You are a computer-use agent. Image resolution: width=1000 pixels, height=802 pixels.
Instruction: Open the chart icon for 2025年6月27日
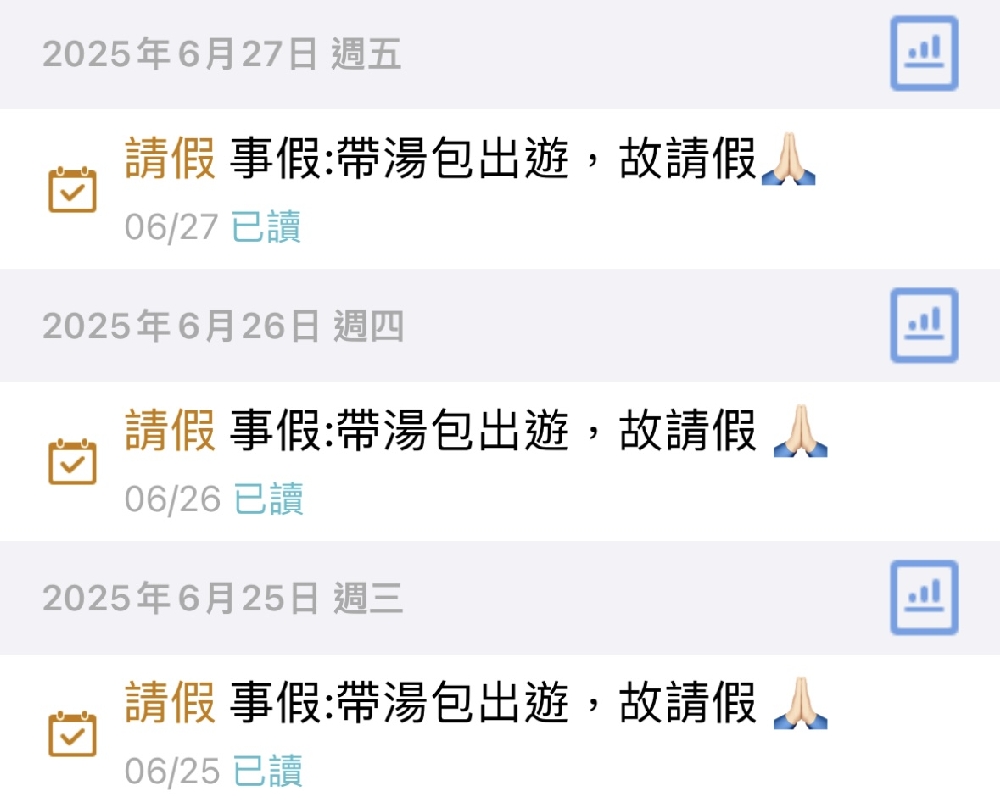coord(924,54)
